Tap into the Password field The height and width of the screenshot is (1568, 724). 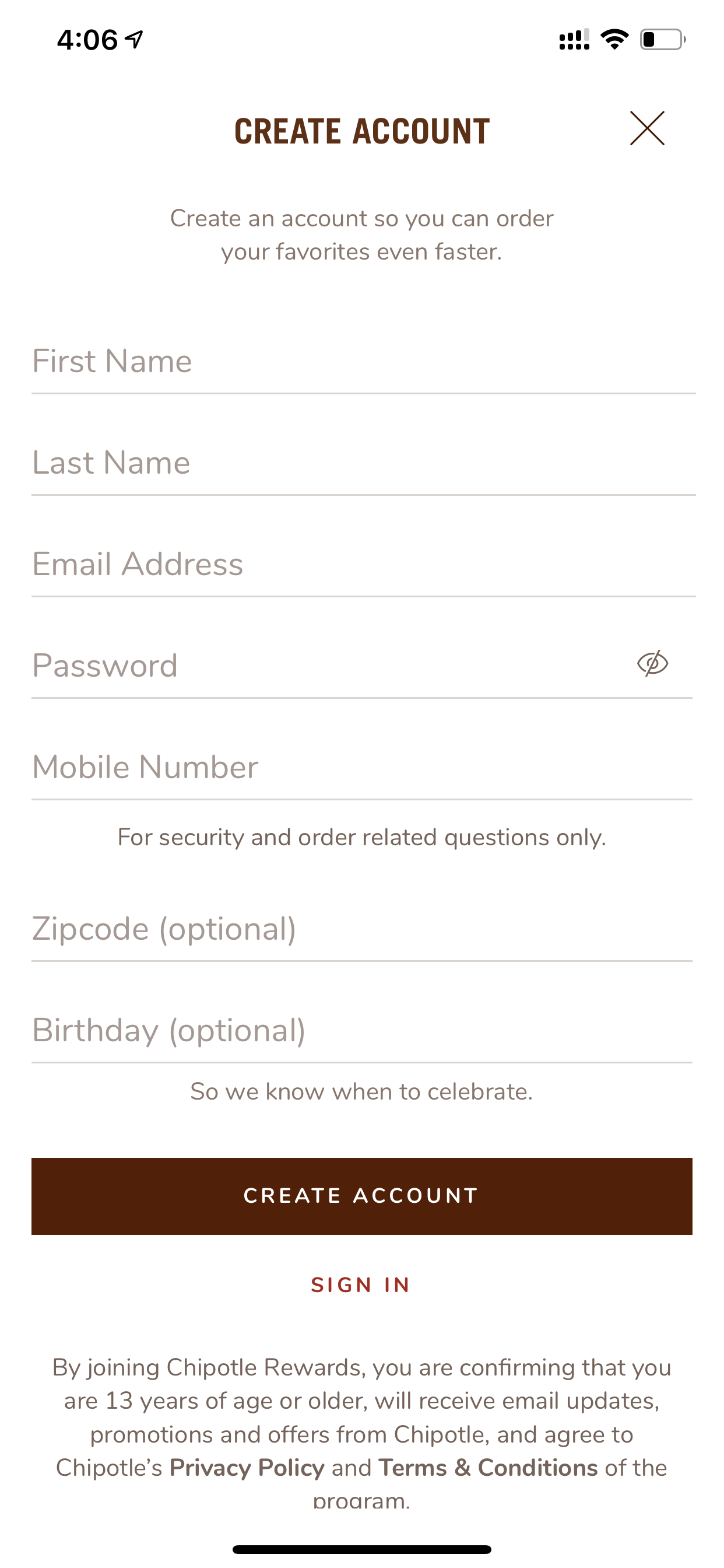pos(329,666)
